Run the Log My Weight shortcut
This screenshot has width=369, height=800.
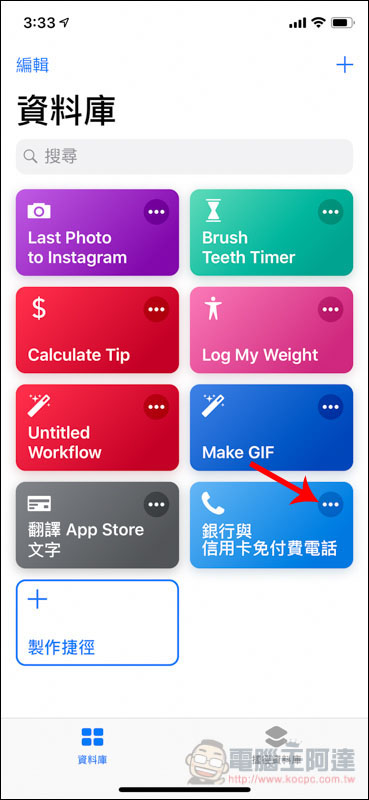[x=272, y=330]
